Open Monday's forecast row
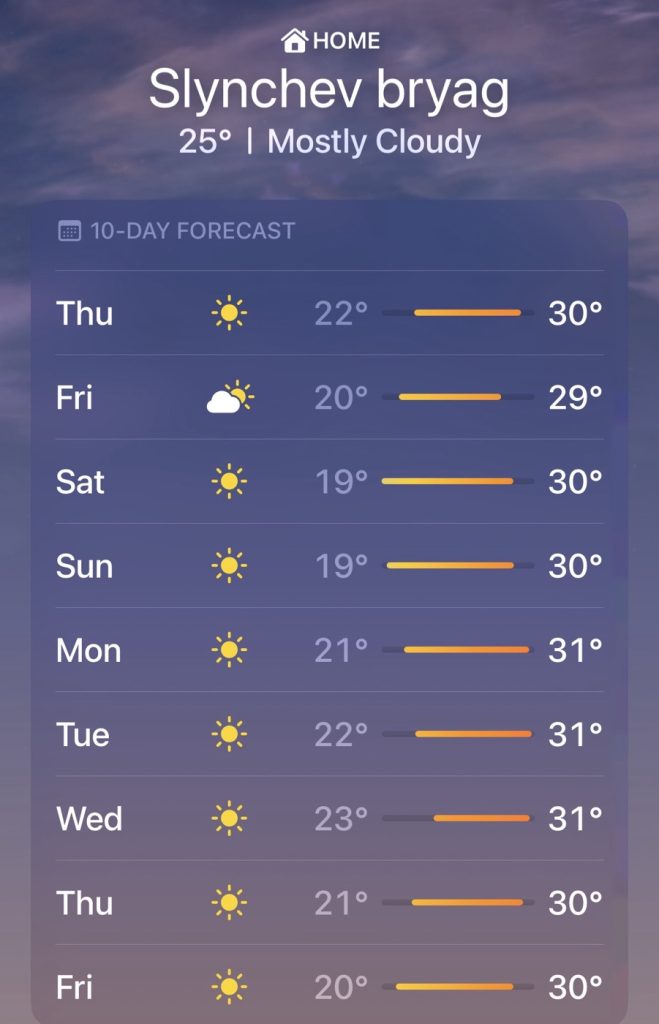Image resolution: width=659 pixels, height=1024 pixels. pyautogui.click(x=329, y=651)
